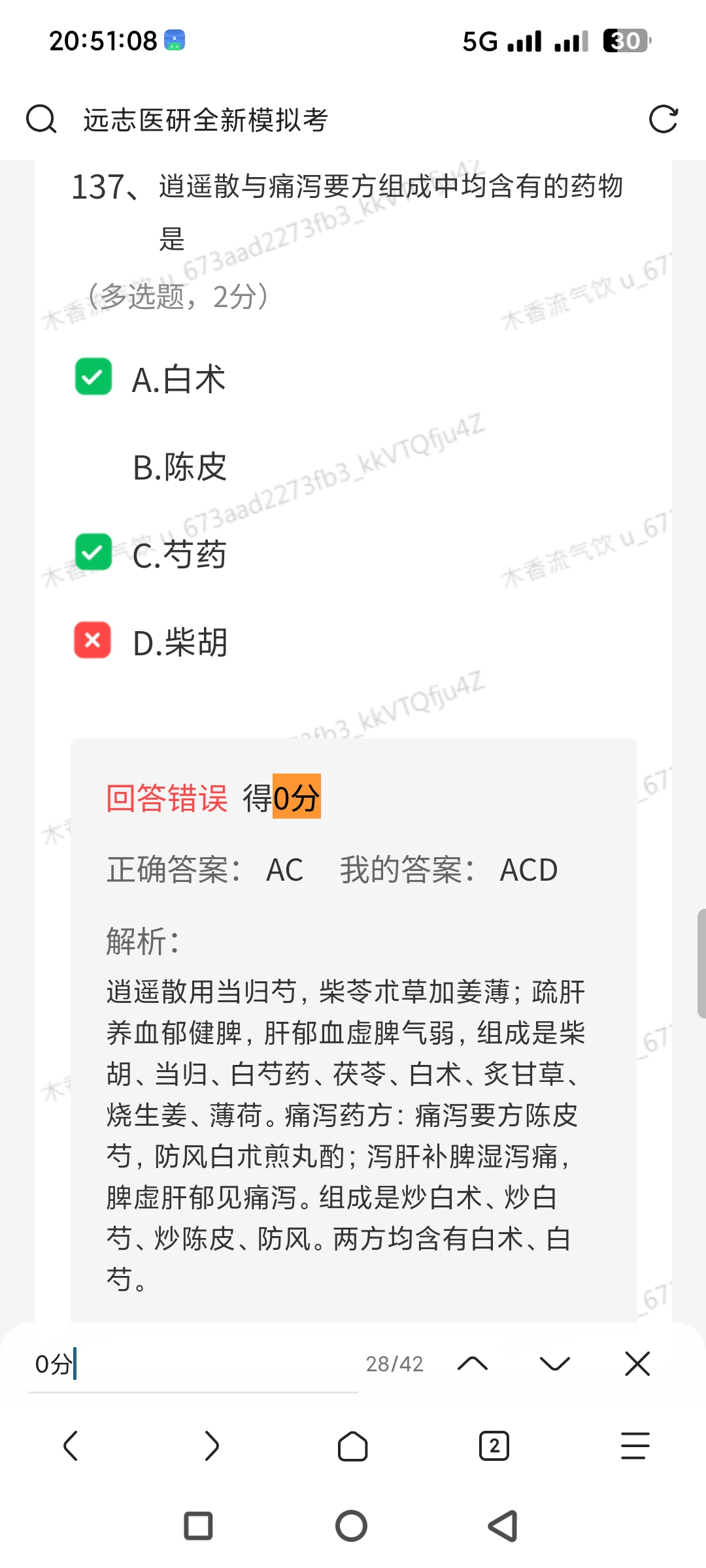Image resolution: width=706 pixels, height=1568 pixels.
Task: Jump to next find match
Action: pos(555,1364)
